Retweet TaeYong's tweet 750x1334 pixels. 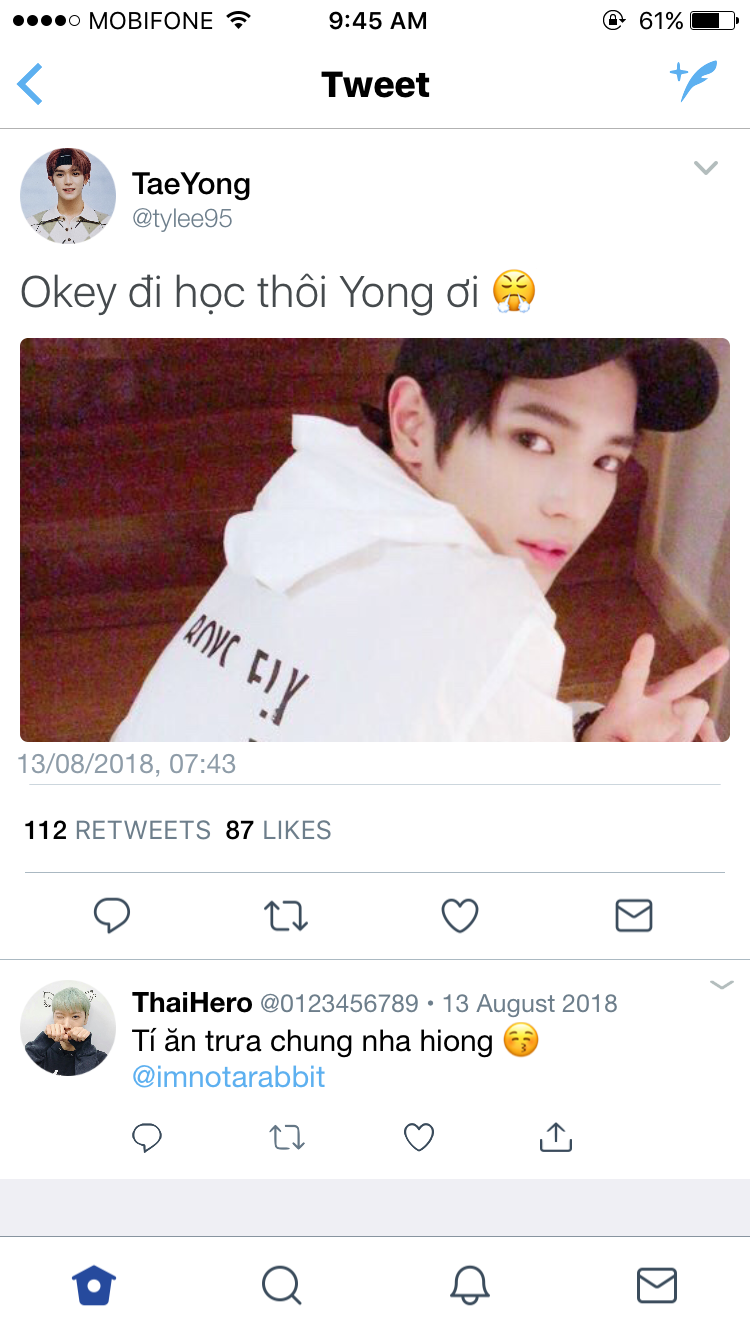click(x=285, y=915)
